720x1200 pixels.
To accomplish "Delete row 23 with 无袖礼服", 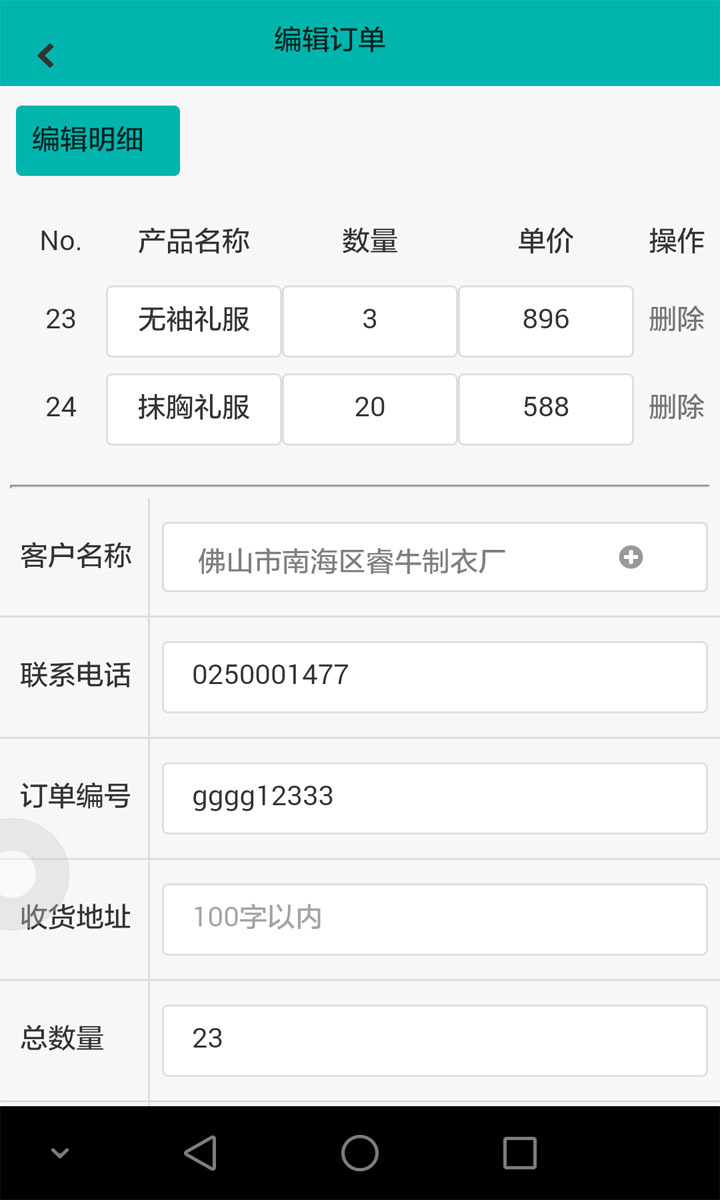I will tap(676, 320).
